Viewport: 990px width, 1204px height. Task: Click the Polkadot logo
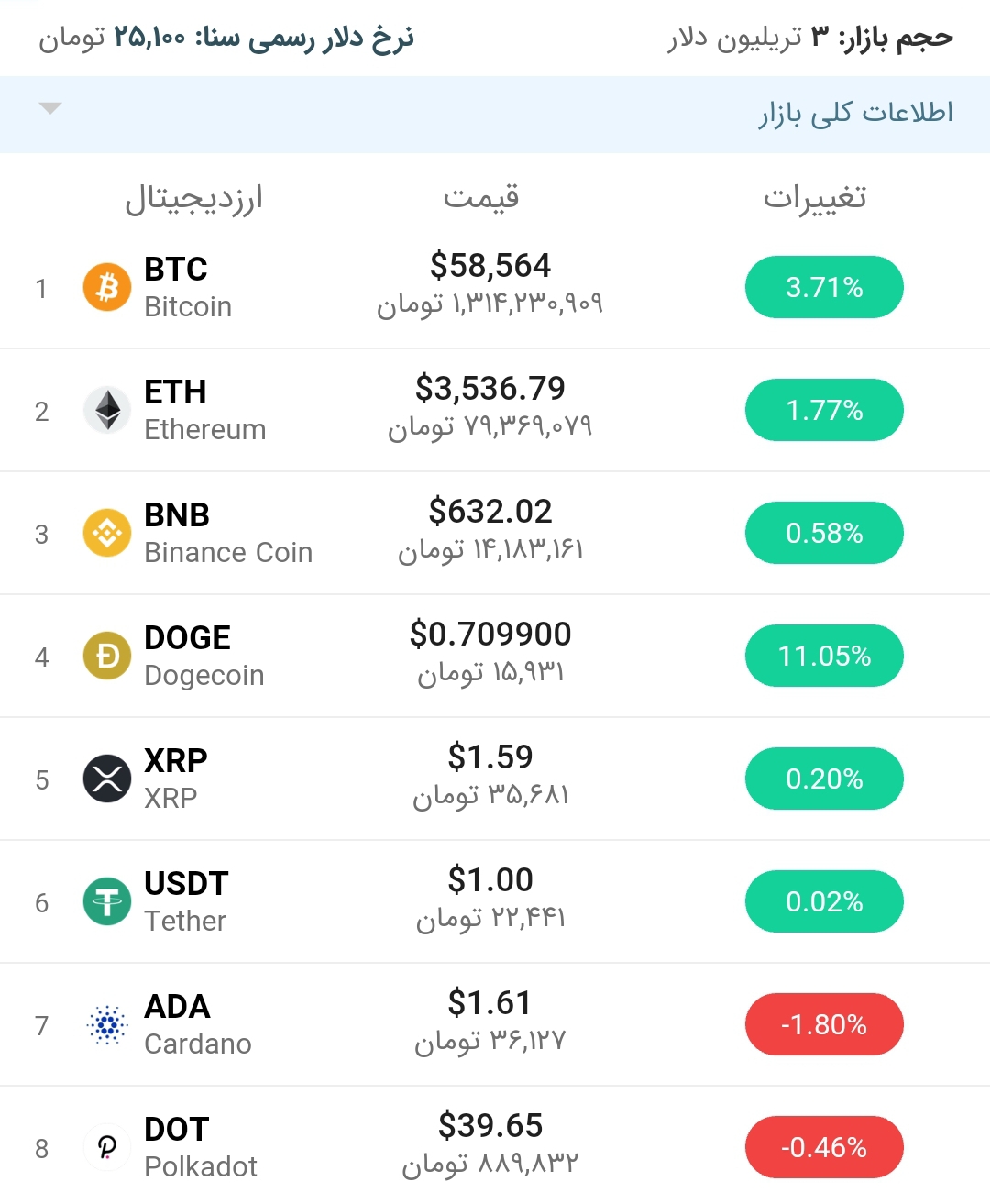click(x=106, y=1147)
